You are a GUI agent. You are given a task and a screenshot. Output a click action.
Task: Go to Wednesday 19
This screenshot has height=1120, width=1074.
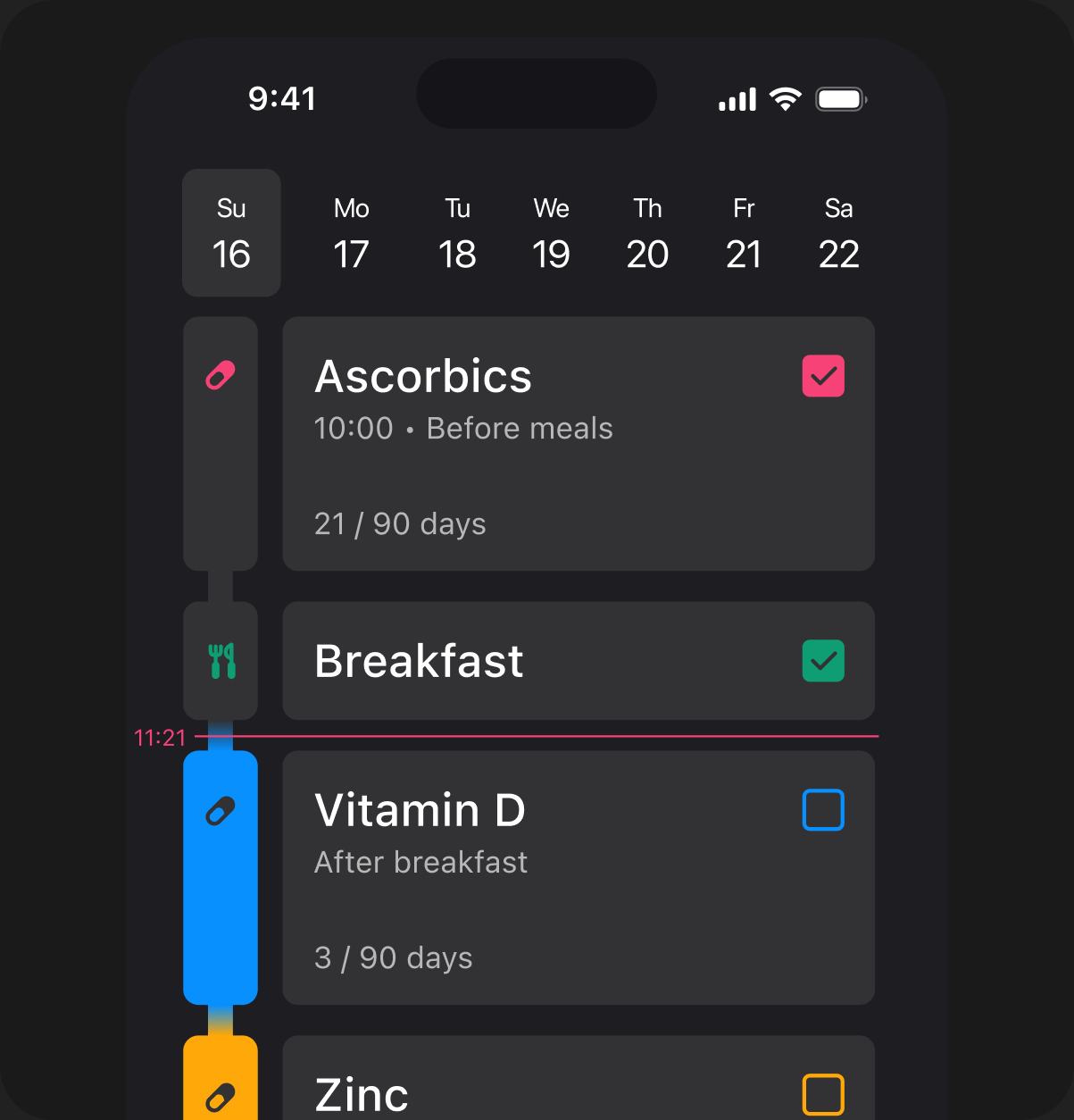[x=552, y=232]
